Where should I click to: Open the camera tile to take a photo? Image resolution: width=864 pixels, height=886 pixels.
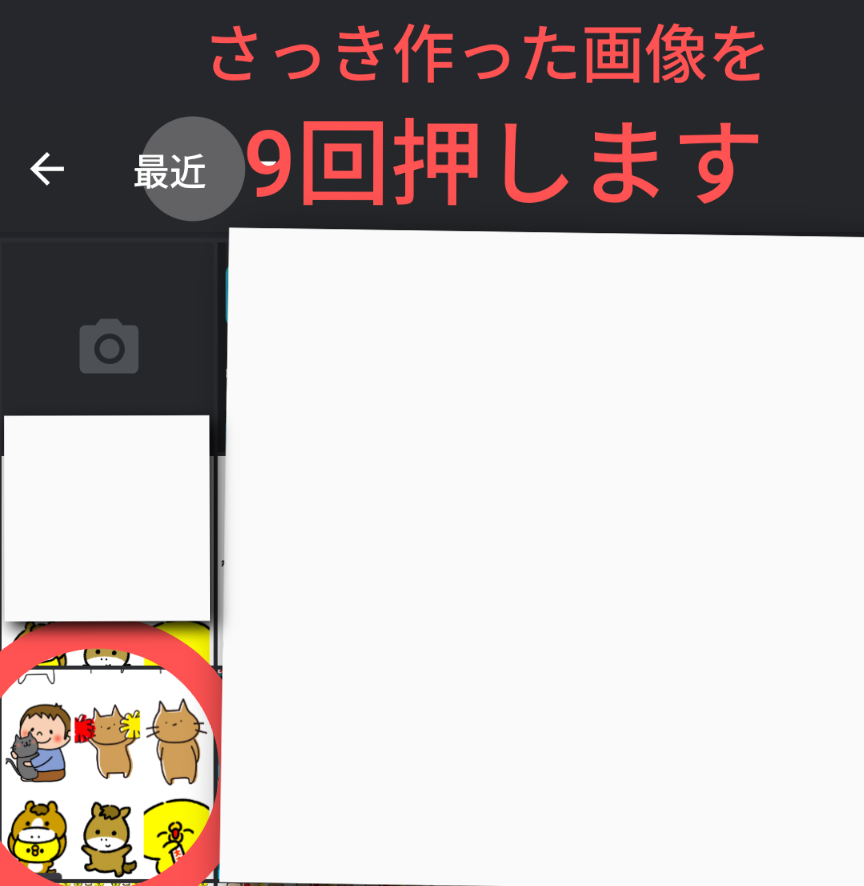click(109, 347)
